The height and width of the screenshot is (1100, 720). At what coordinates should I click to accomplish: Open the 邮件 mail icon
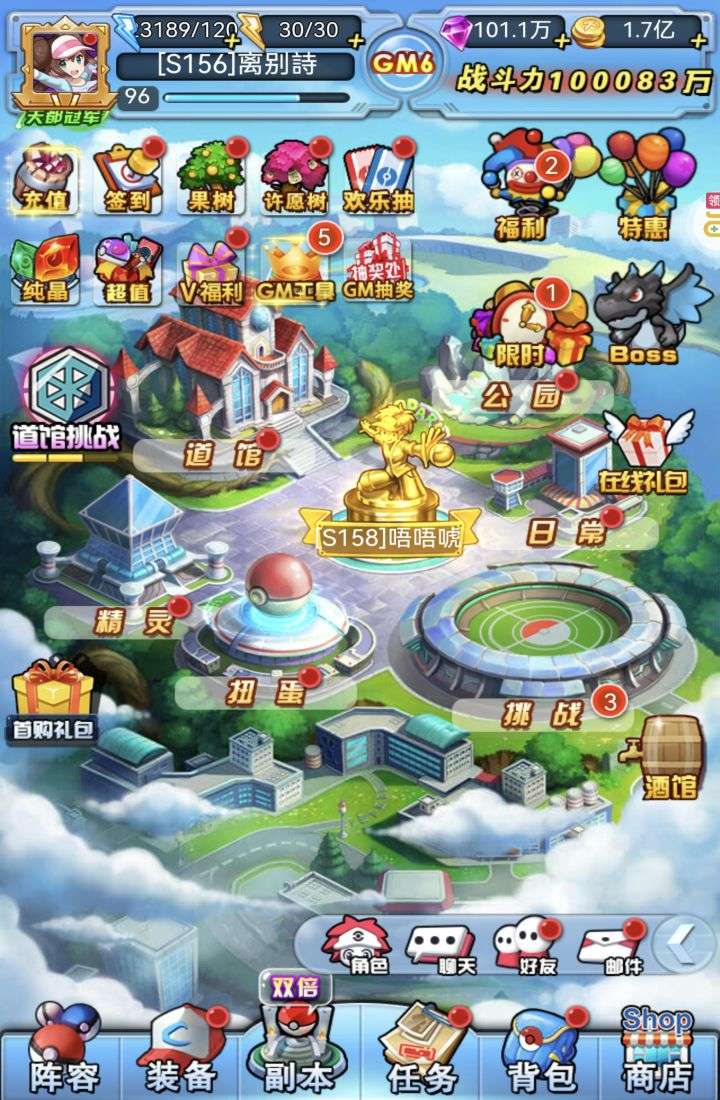point(609,946)
